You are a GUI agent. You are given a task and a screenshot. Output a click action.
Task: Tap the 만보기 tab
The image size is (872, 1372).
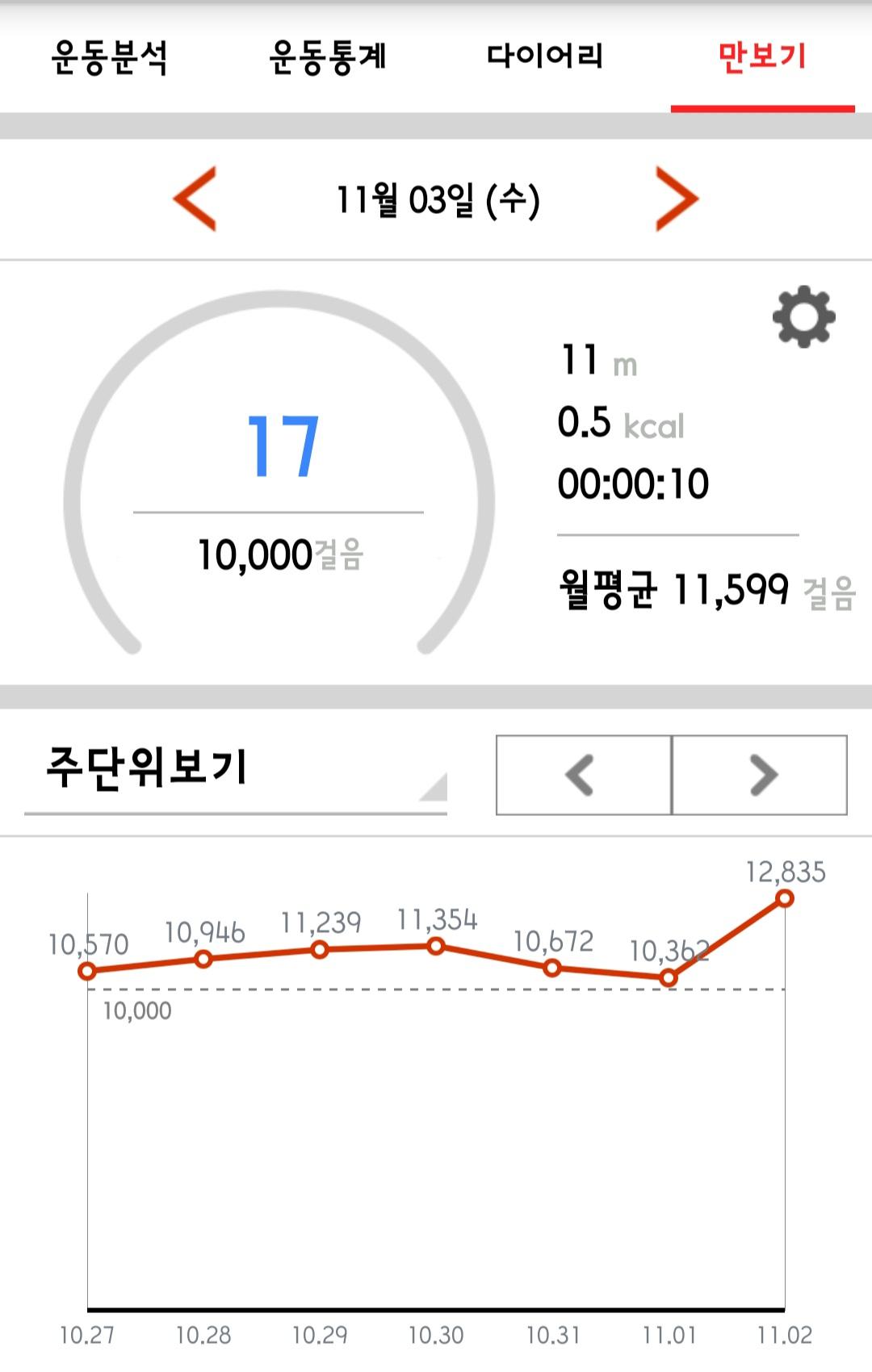click(x=762, y=58)
